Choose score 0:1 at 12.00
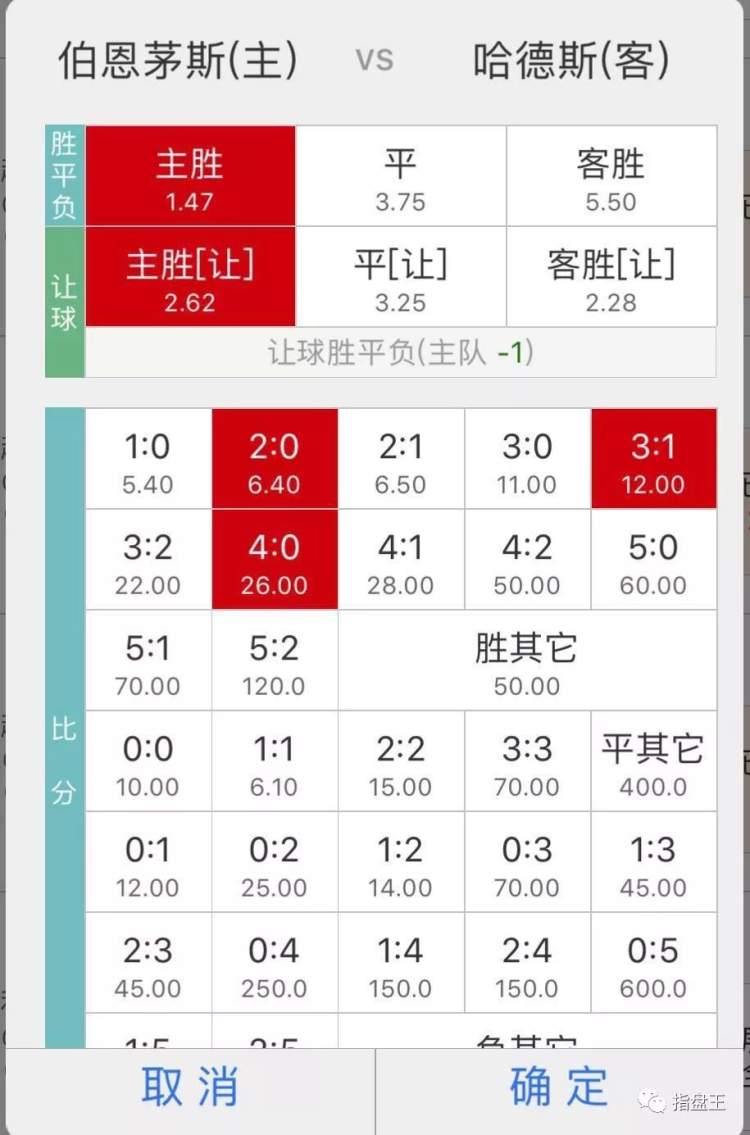Screen dimensions: 750x1135 [148, 863]
